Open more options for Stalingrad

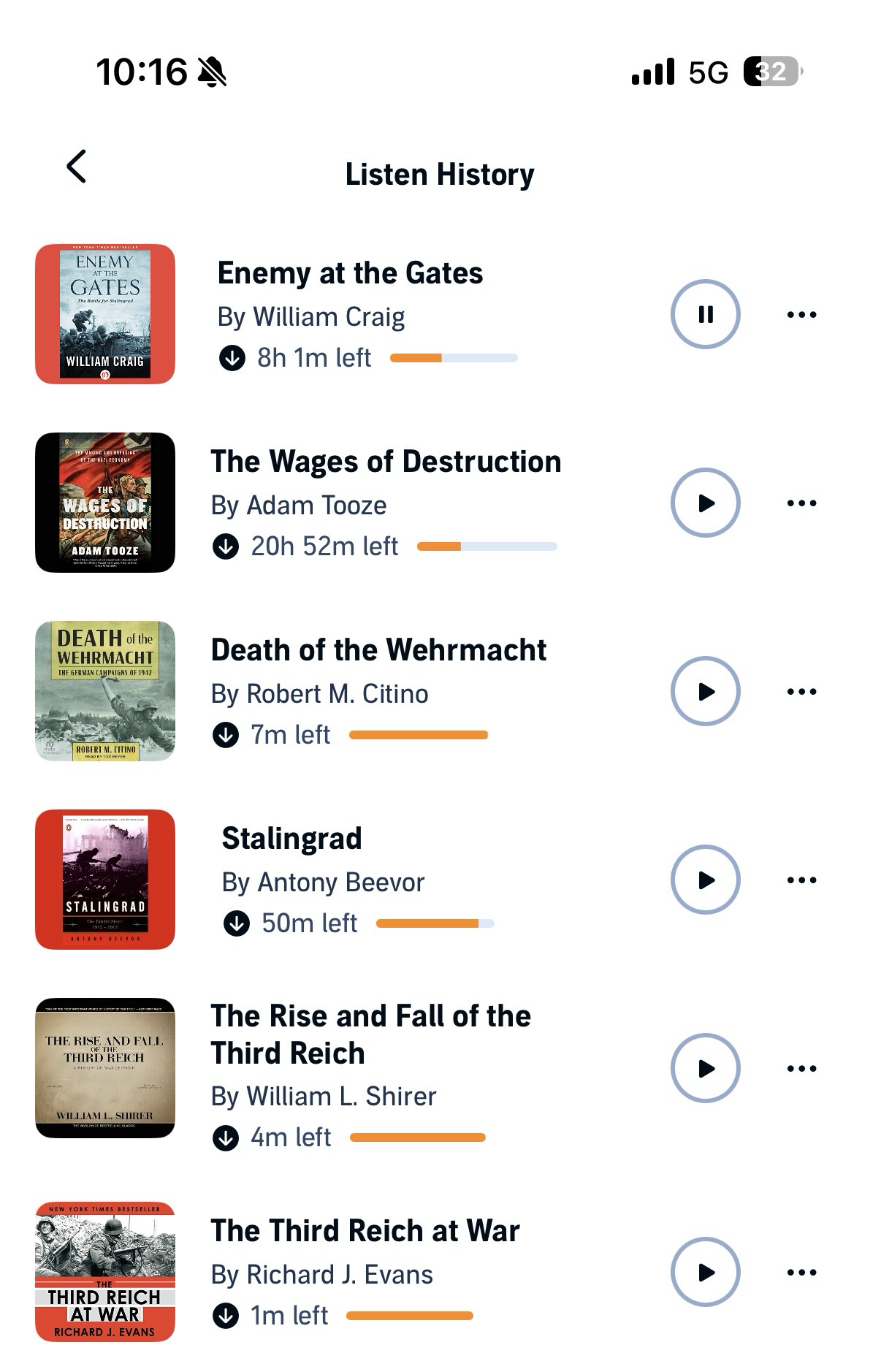(x=801, y=880)
